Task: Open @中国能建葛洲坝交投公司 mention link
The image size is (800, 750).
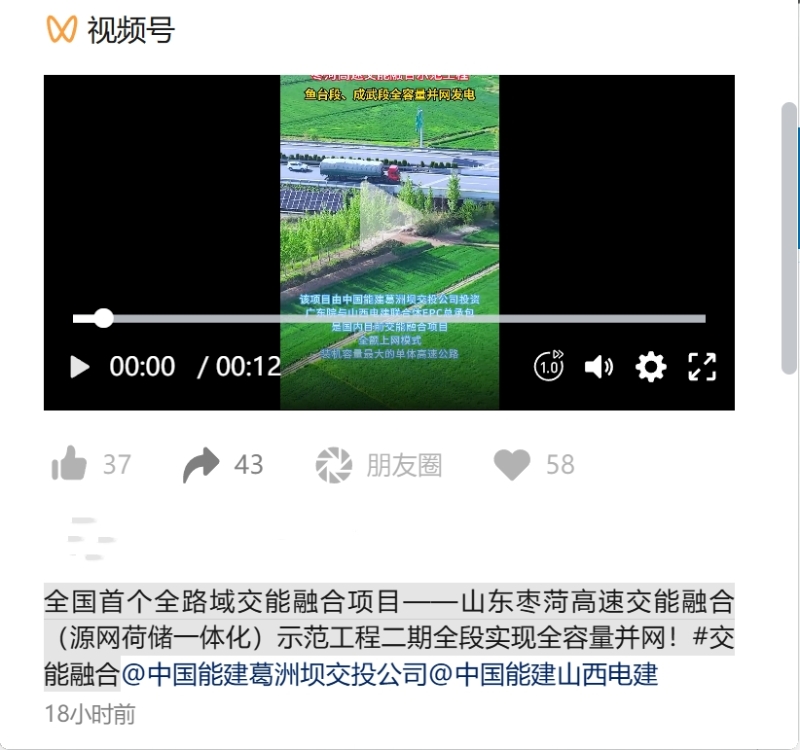Action: (x=275, y=674)
